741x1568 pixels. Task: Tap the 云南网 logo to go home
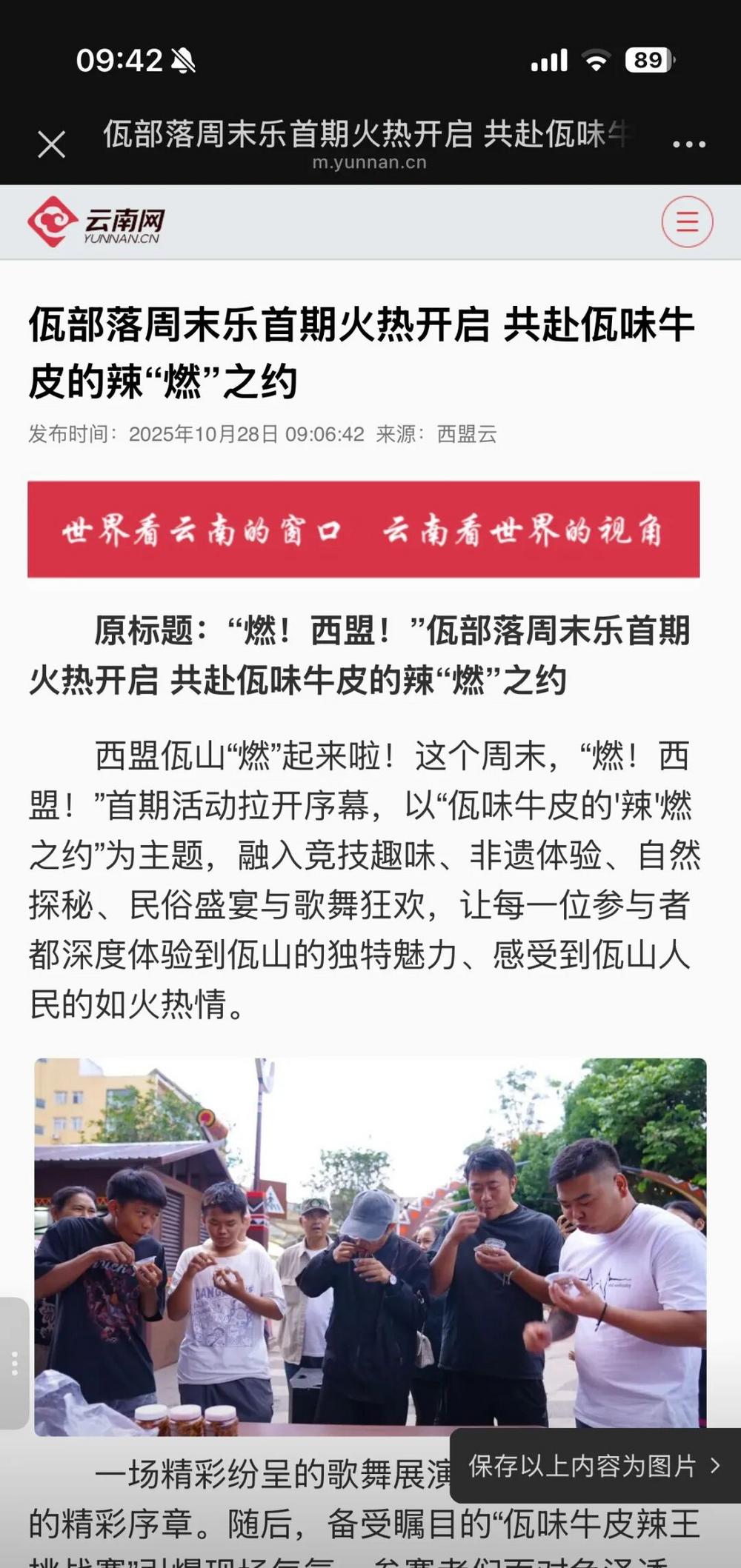point(96,221)
